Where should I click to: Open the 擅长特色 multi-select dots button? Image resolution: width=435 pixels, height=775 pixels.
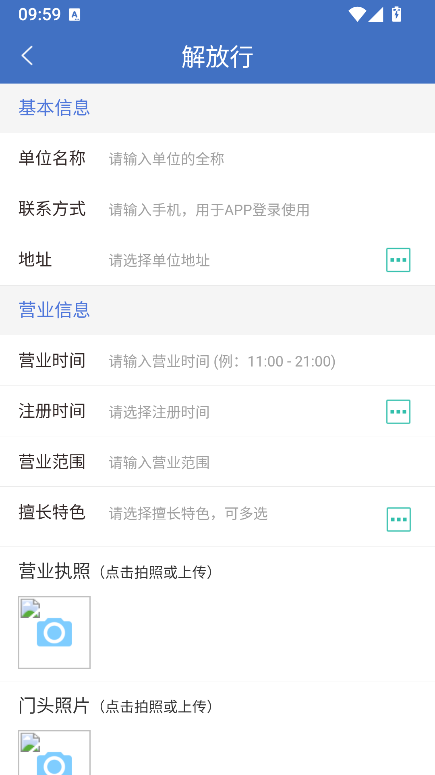pyautogui.click(x=398, y=519)
